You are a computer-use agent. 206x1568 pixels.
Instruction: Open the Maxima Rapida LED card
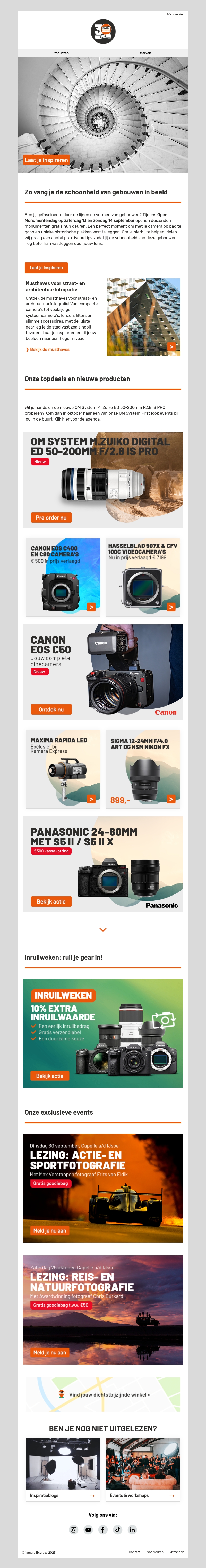(63, 768)
